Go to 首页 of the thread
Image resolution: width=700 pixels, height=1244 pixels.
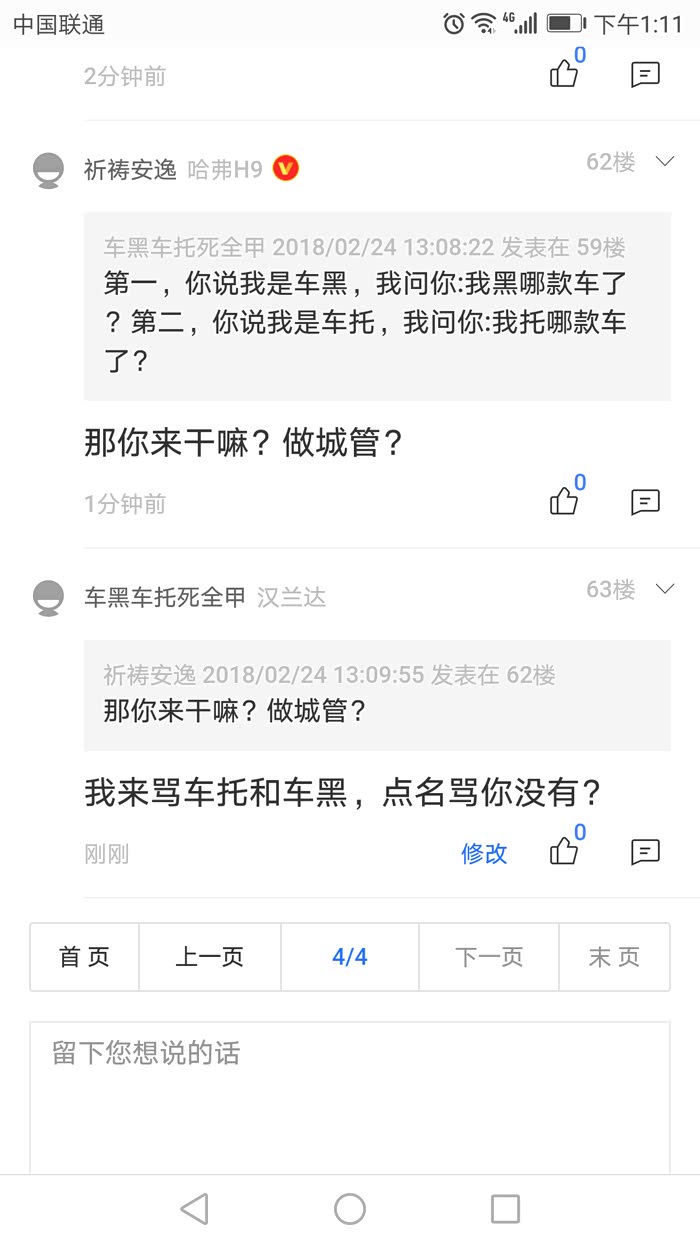84,957
